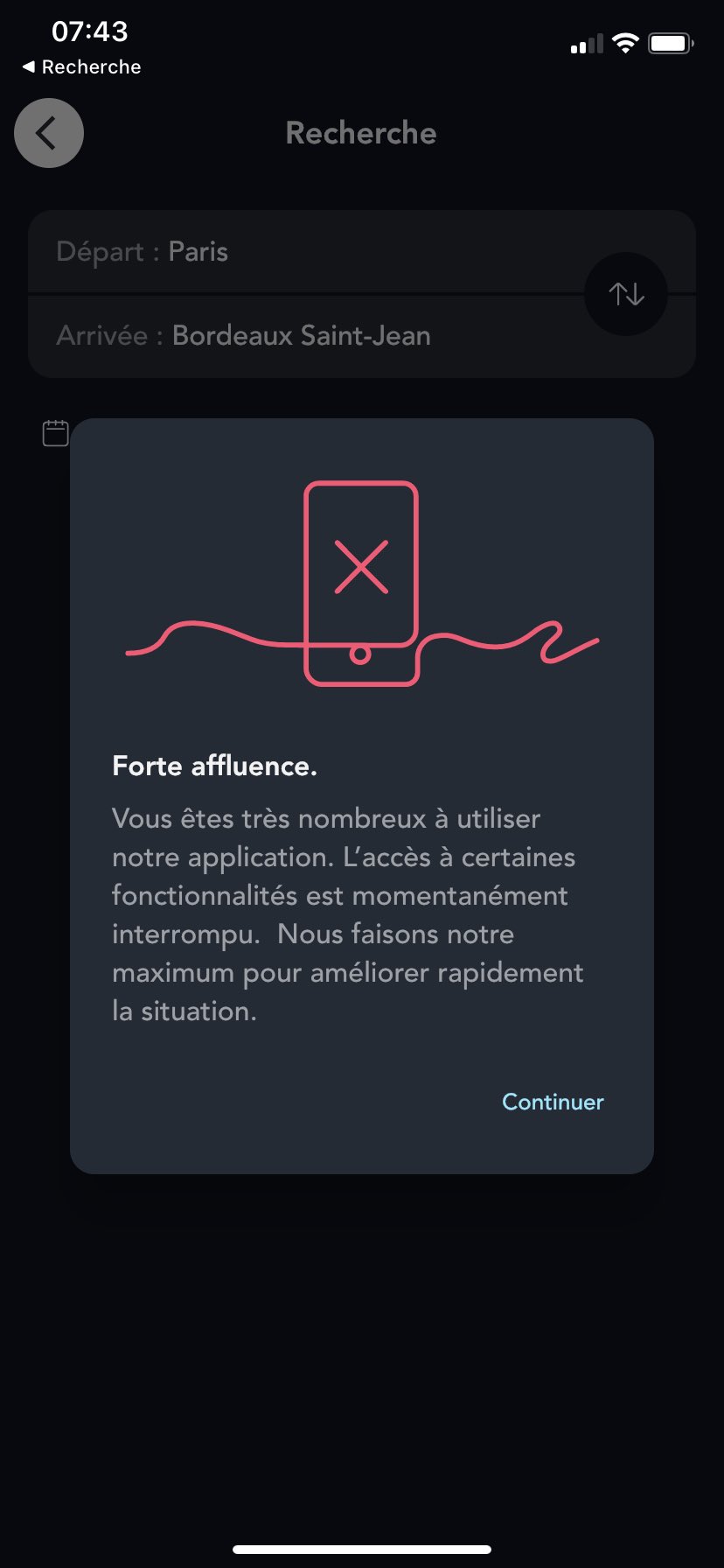The height and width of the screenshot is (1568, 724).
Task: Swap departure and arrival stations
Action: (x=626, y=294)
